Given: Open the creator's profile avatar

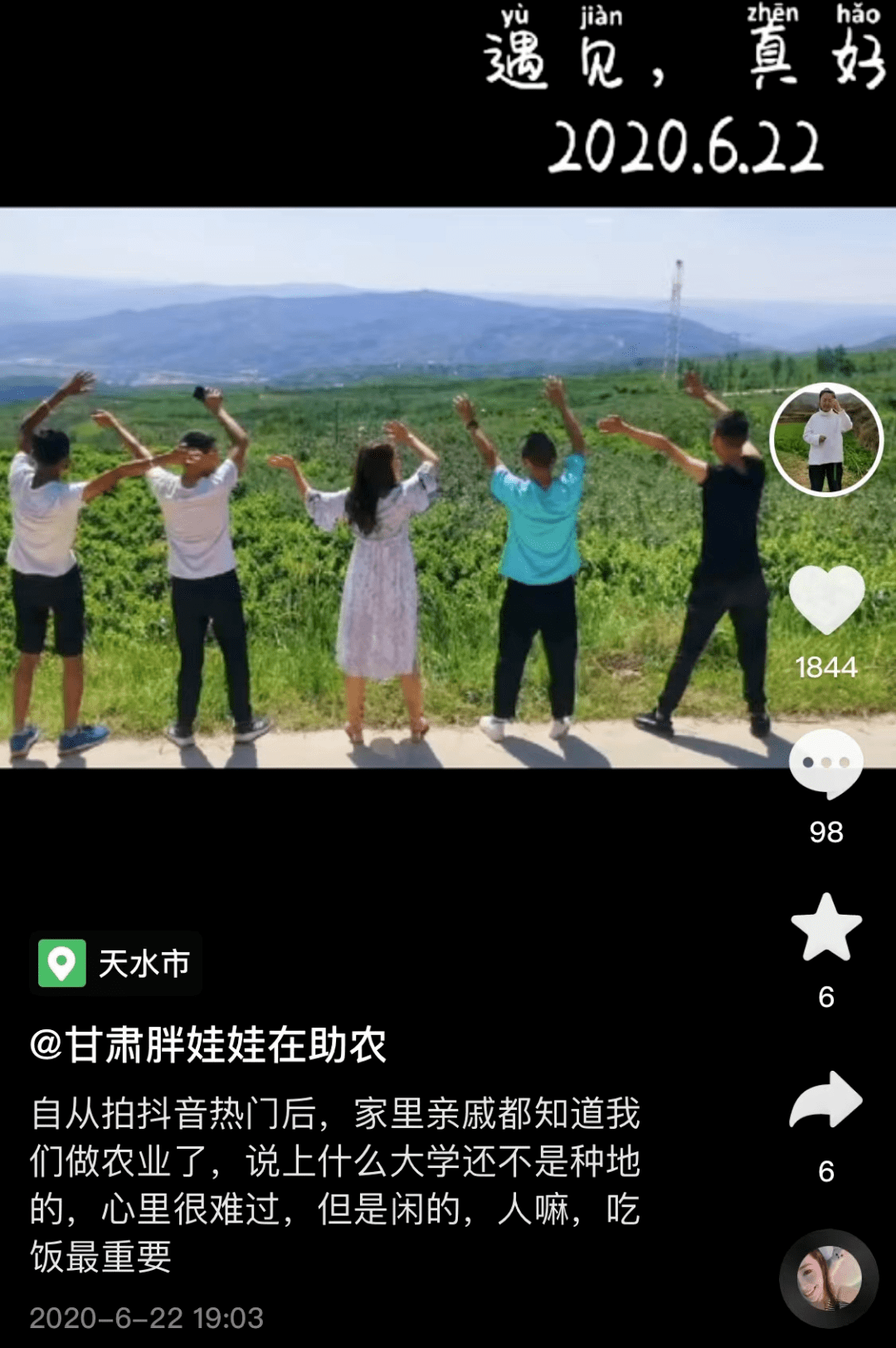Looking at the screenshot, I should (x=826, y=440).
